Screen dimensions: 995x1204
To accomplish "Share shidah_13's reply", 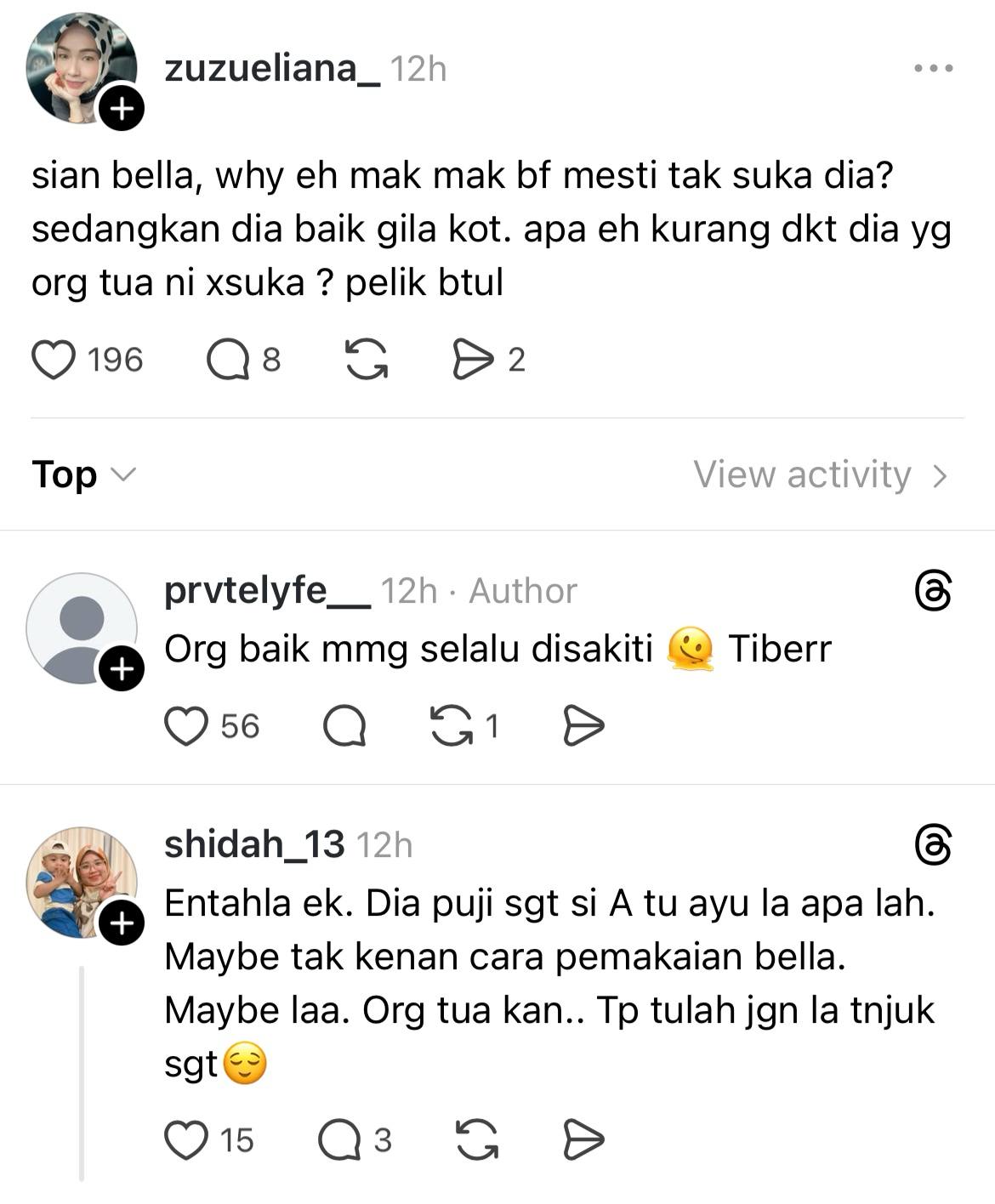I will 583,1140.
